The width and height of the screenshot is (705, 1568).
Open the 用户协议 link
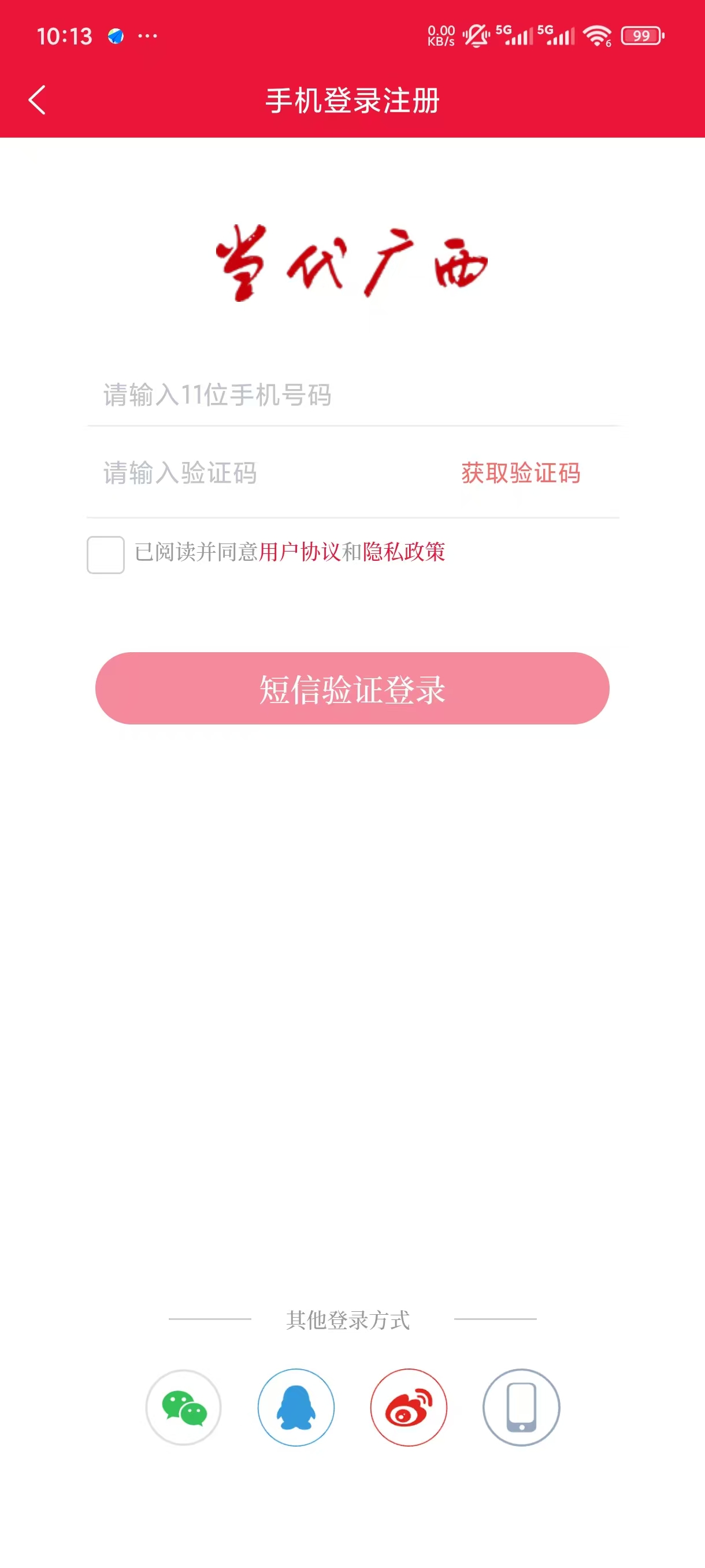[x=299, y=552]
